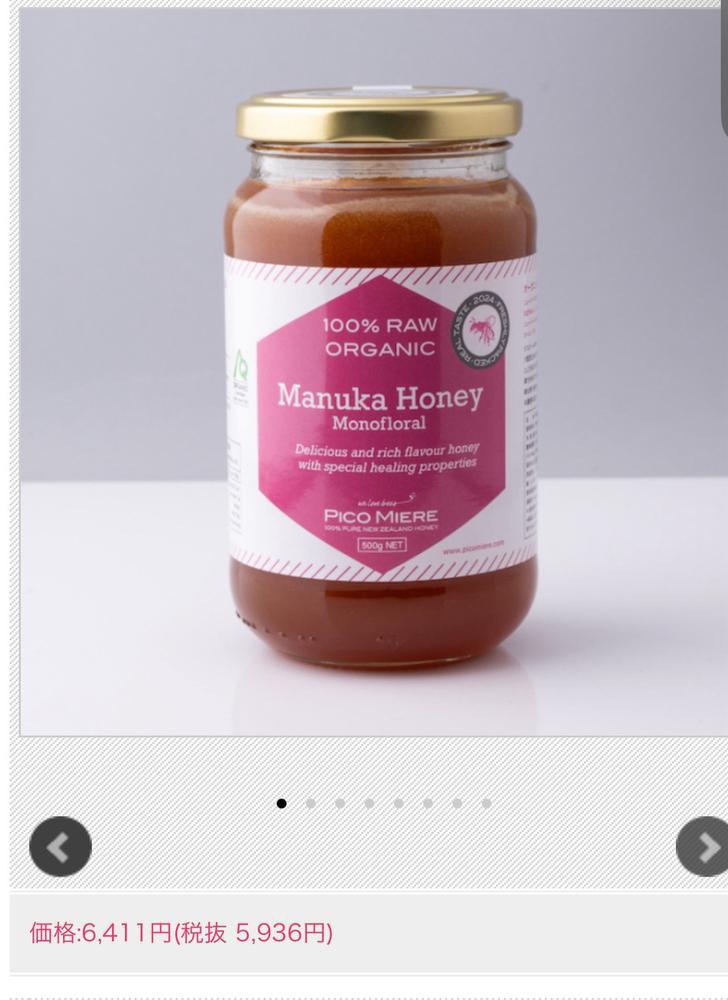This screenshot has height=1000, width=728.
Task: Jump to the second image dot
Action: click(311, 803)
